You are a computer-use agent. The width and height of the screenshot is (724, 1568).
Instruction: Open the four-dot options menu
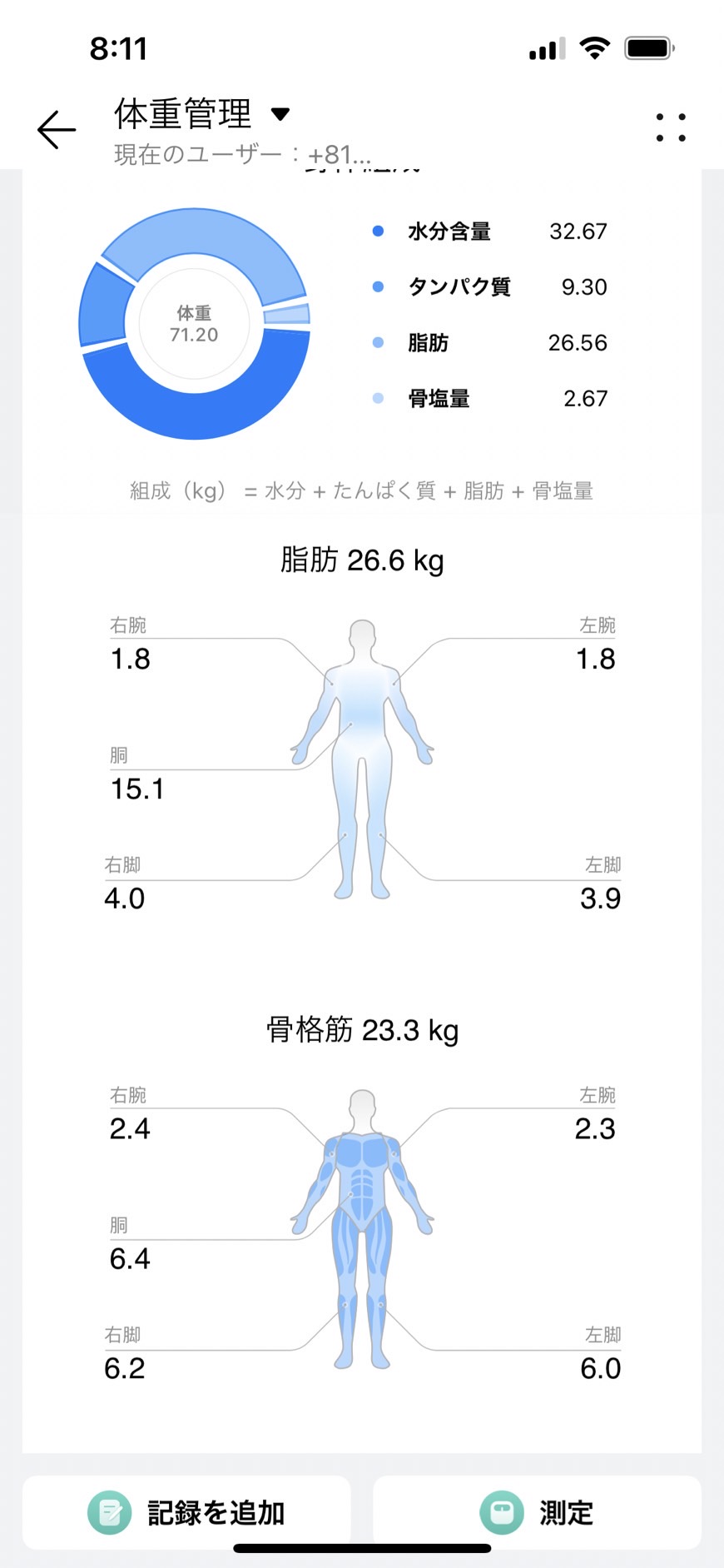671,127
